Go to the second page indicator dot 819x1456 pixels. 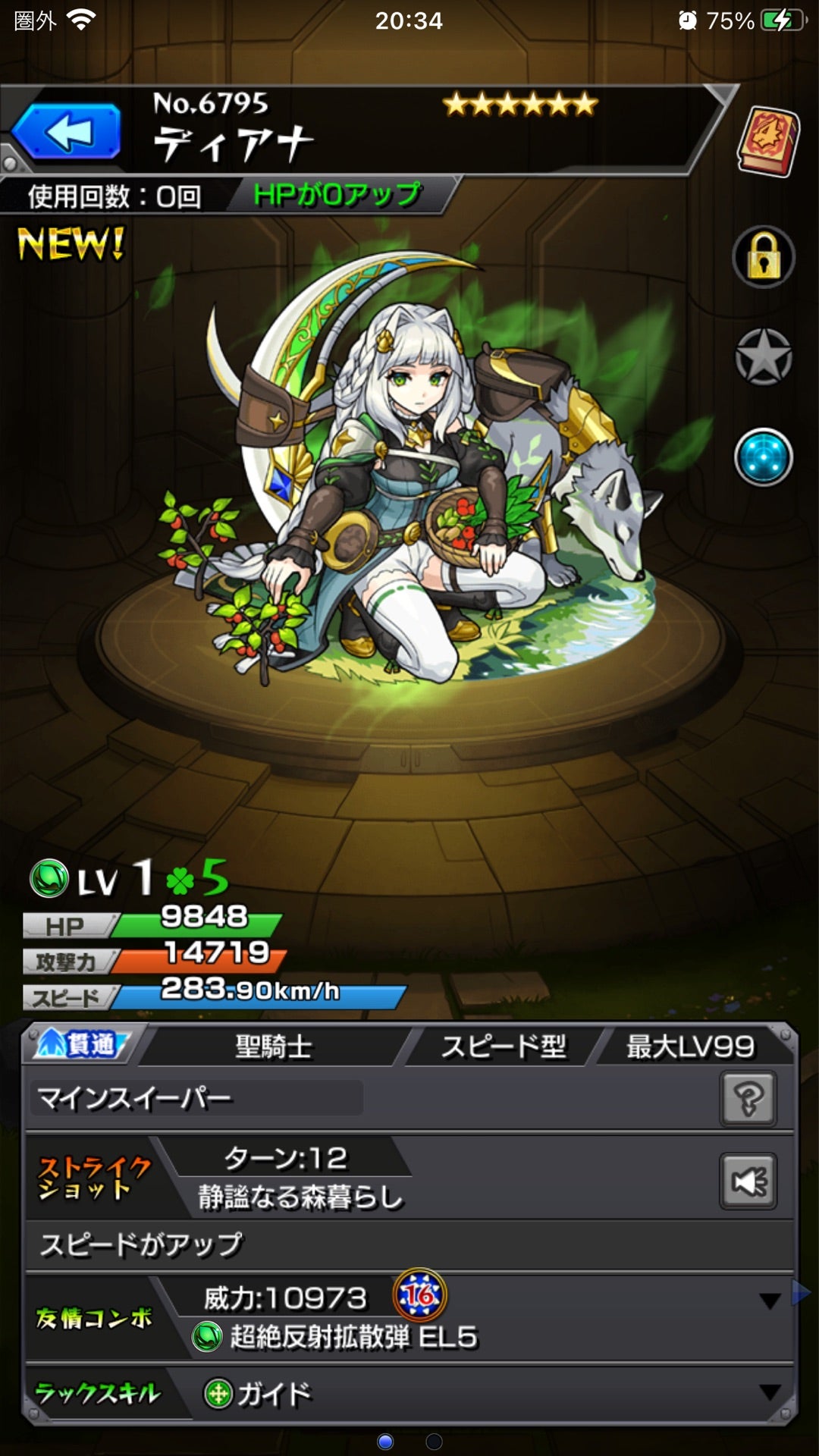(434, 1441)
